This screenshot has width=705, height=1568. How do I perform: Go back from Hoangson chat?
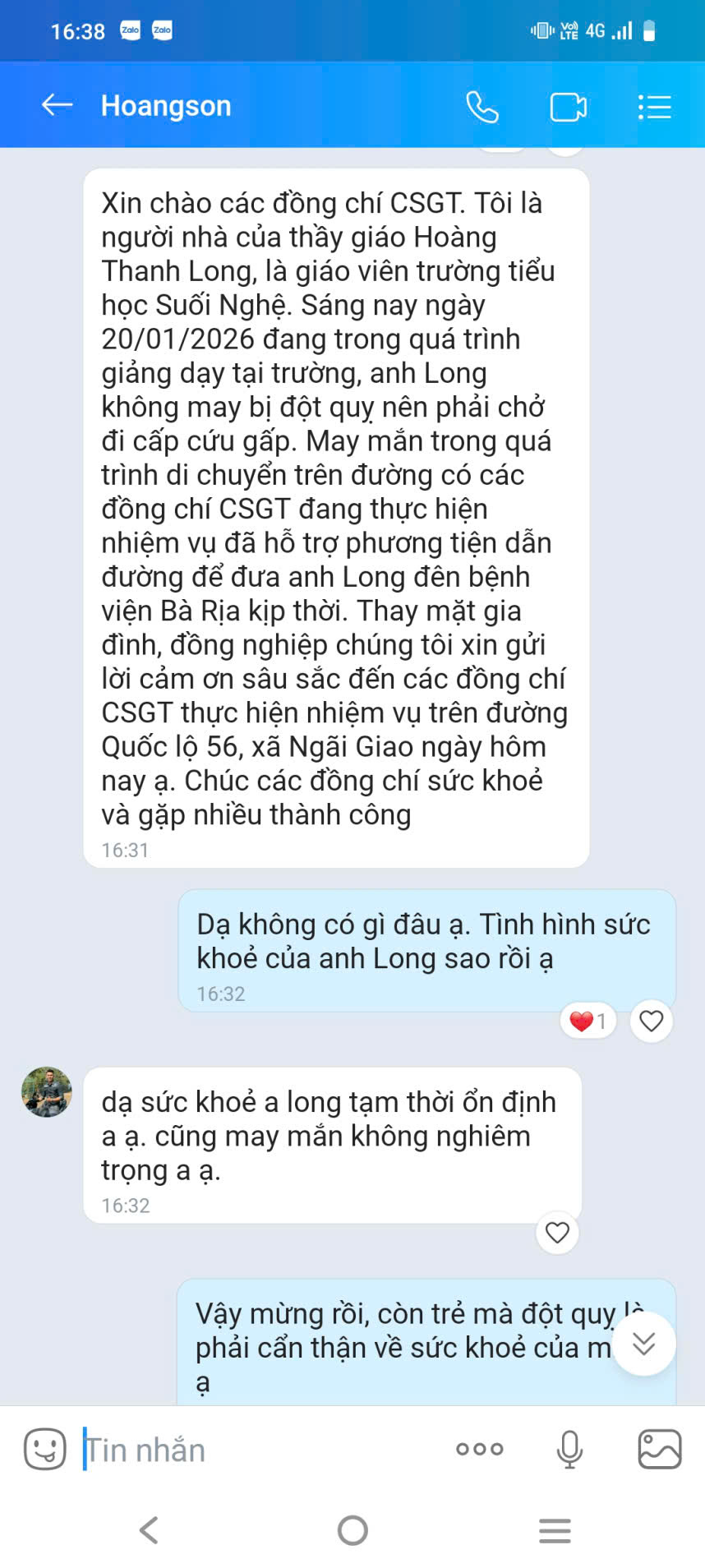57,105
